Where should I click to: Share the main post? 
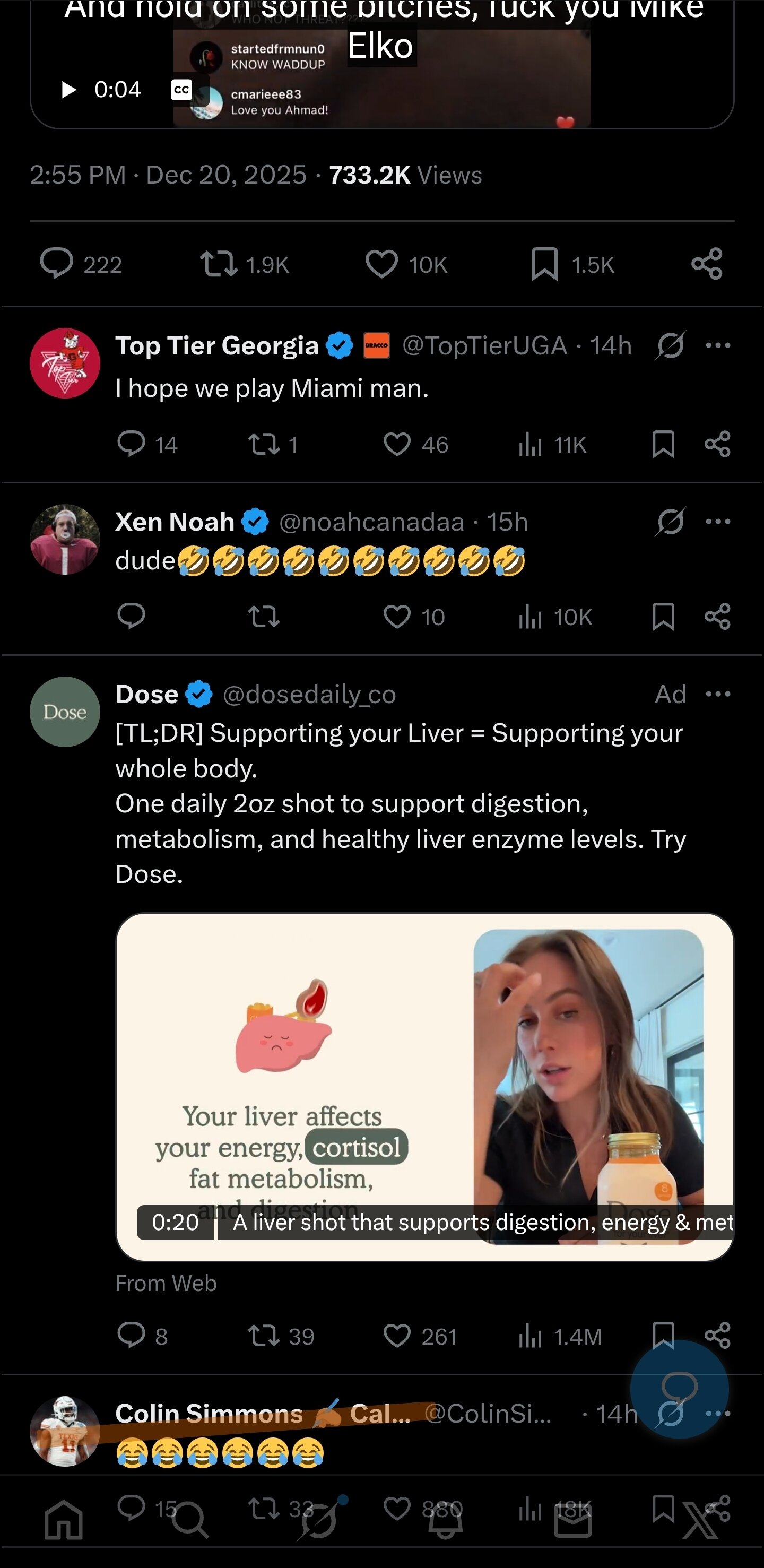[x=707, y=264]
